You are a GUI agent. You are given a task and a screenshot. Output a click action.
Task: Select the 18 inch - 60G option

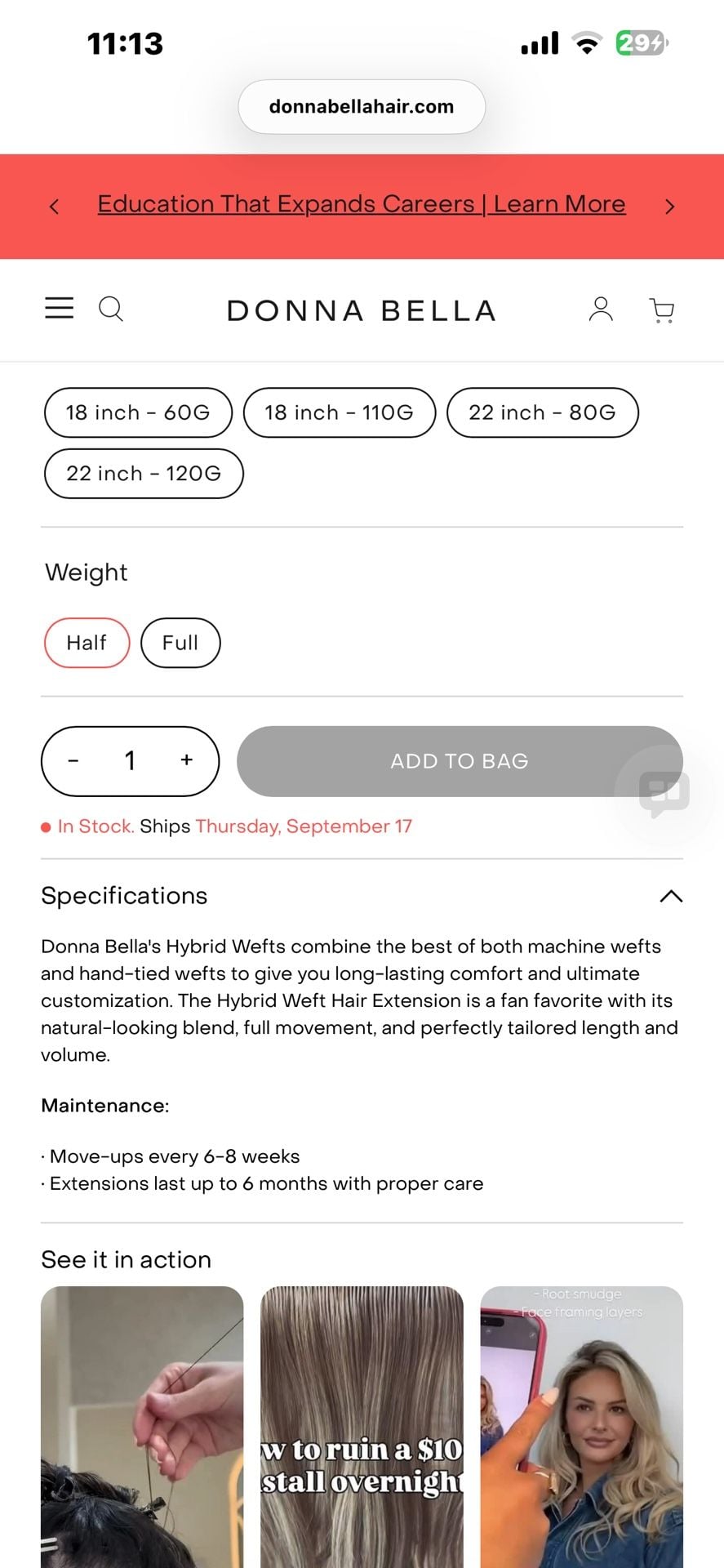pos(138,412)
